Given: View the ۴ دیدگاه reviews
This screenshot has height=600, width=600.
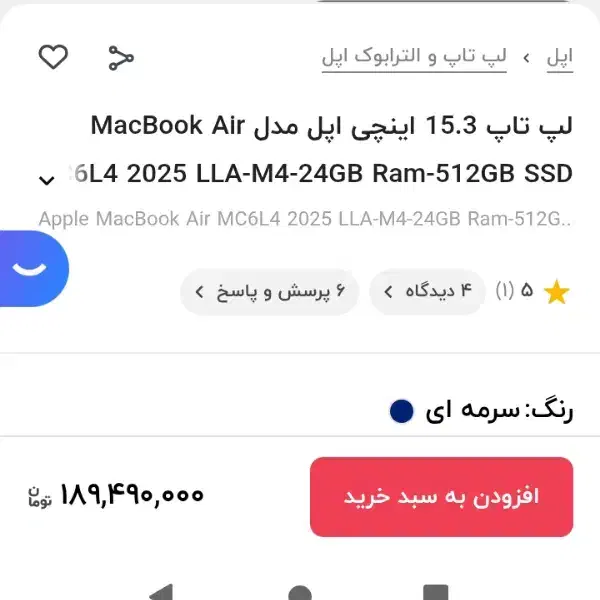Looking at the screenshot, I should [x=428, y=292].
